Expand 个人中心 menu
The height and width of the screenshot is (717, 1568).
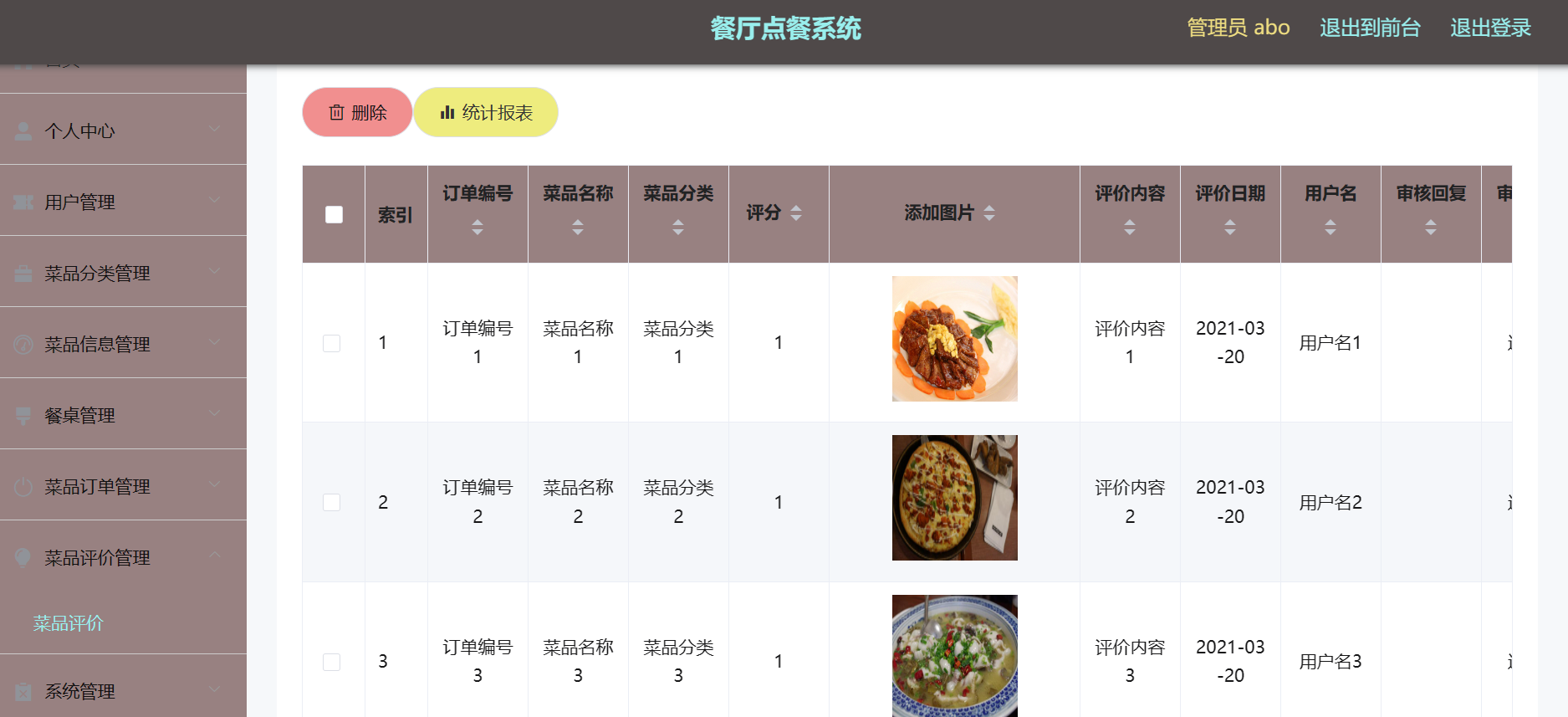(x=123, y=131)
